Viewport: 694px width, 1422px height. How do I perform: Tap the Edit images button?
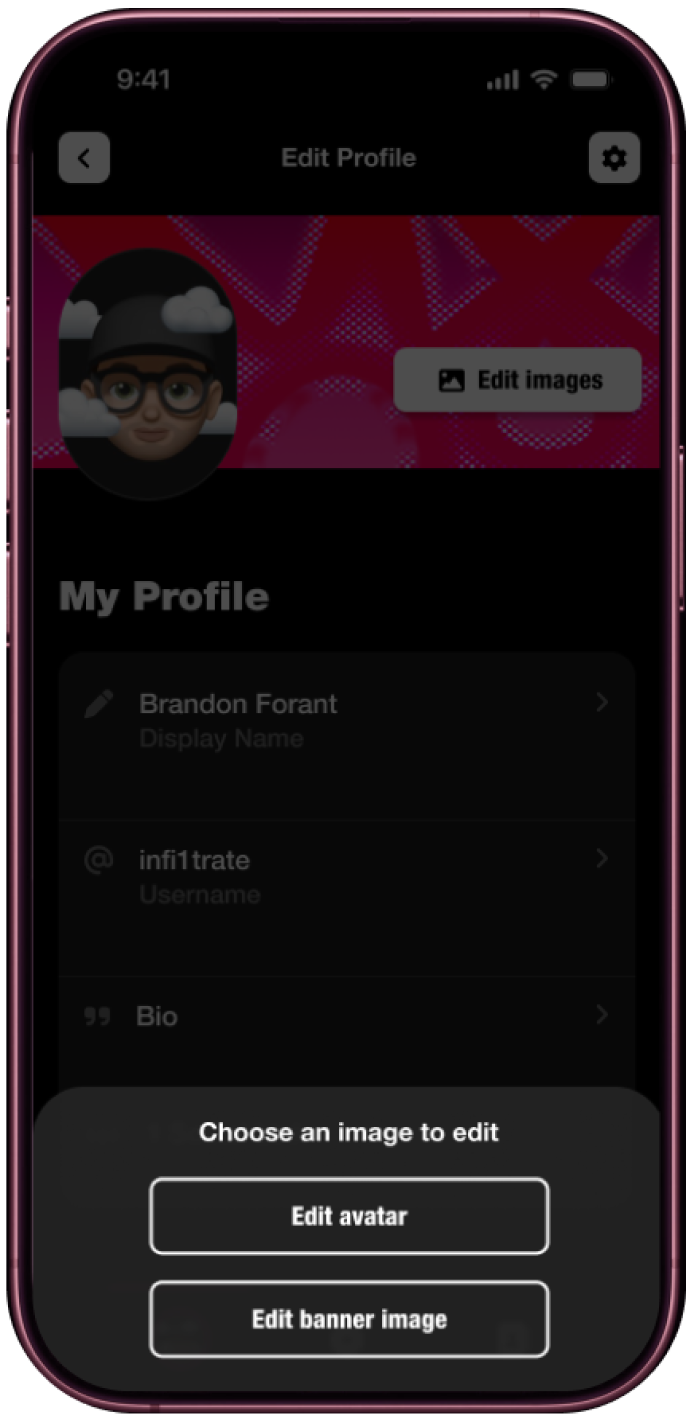517,380
